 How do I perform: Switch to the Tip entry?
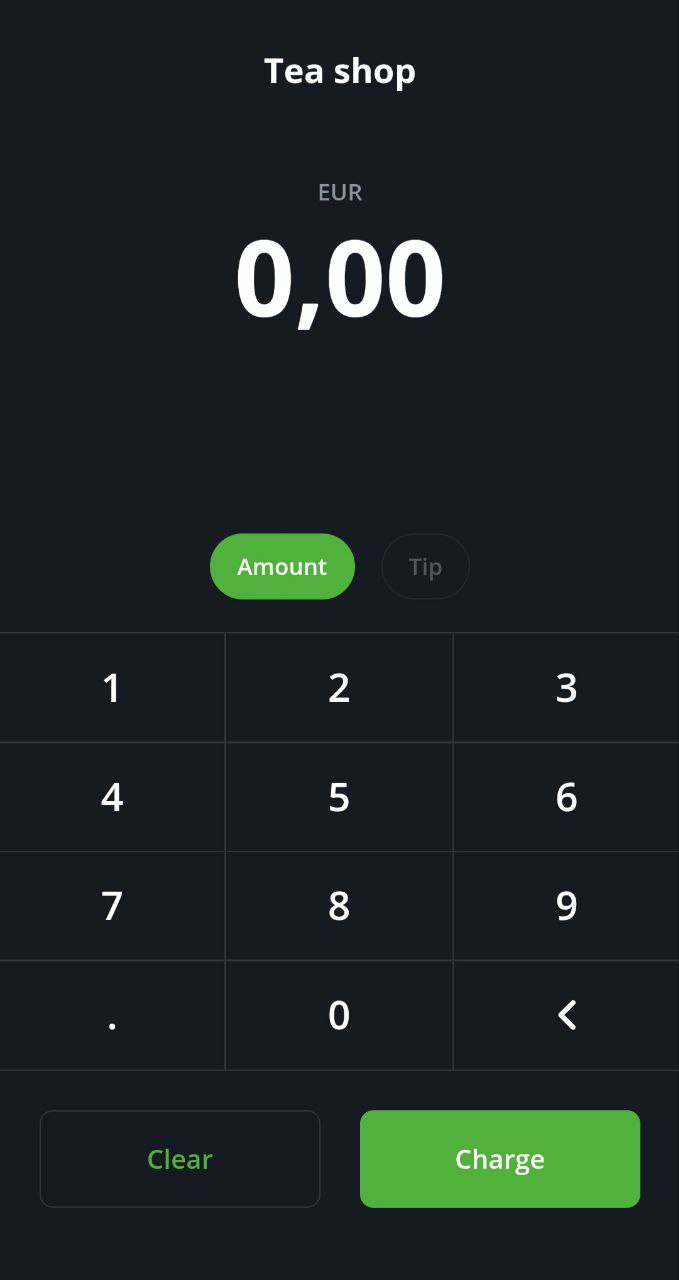425,567
